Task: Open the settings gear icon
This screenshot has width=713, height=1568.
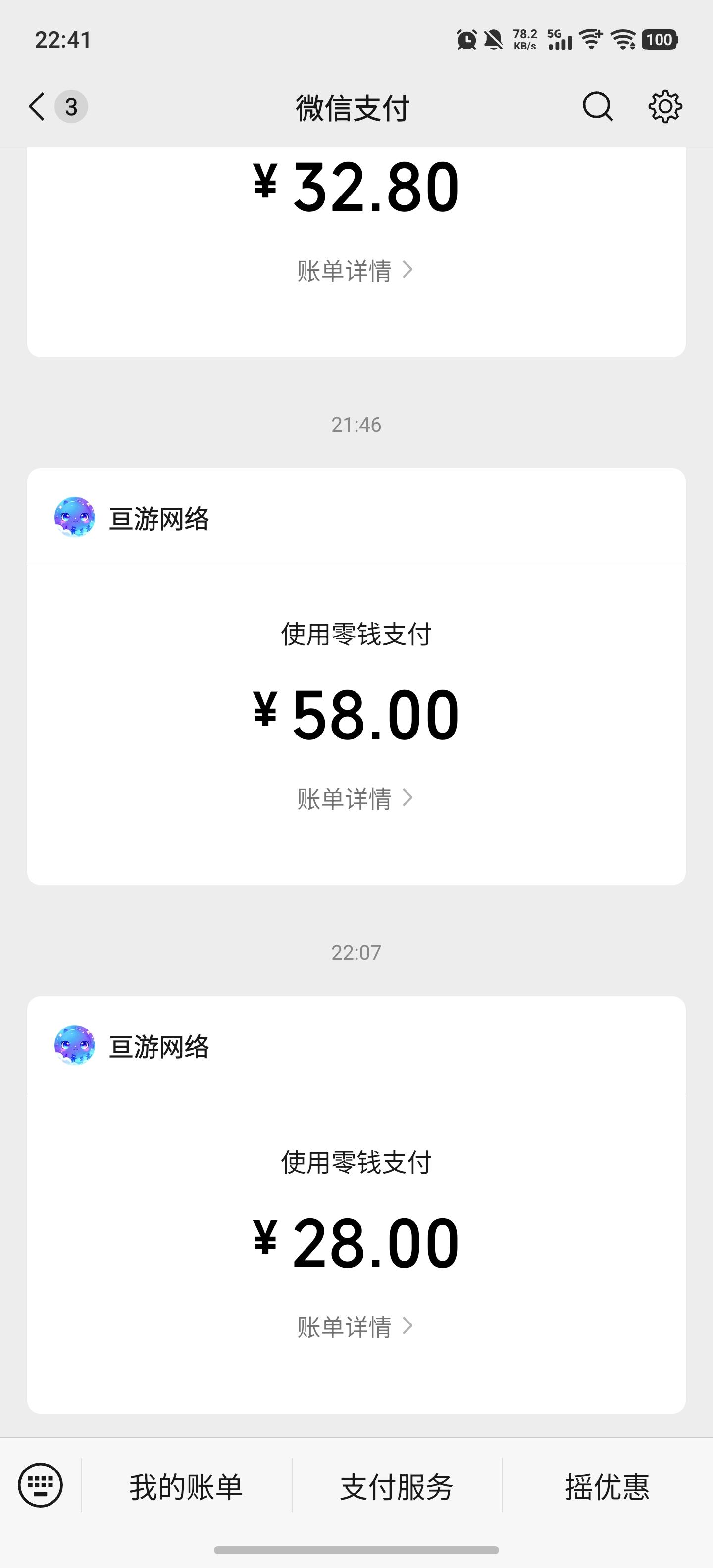Action: coord(665,107)
